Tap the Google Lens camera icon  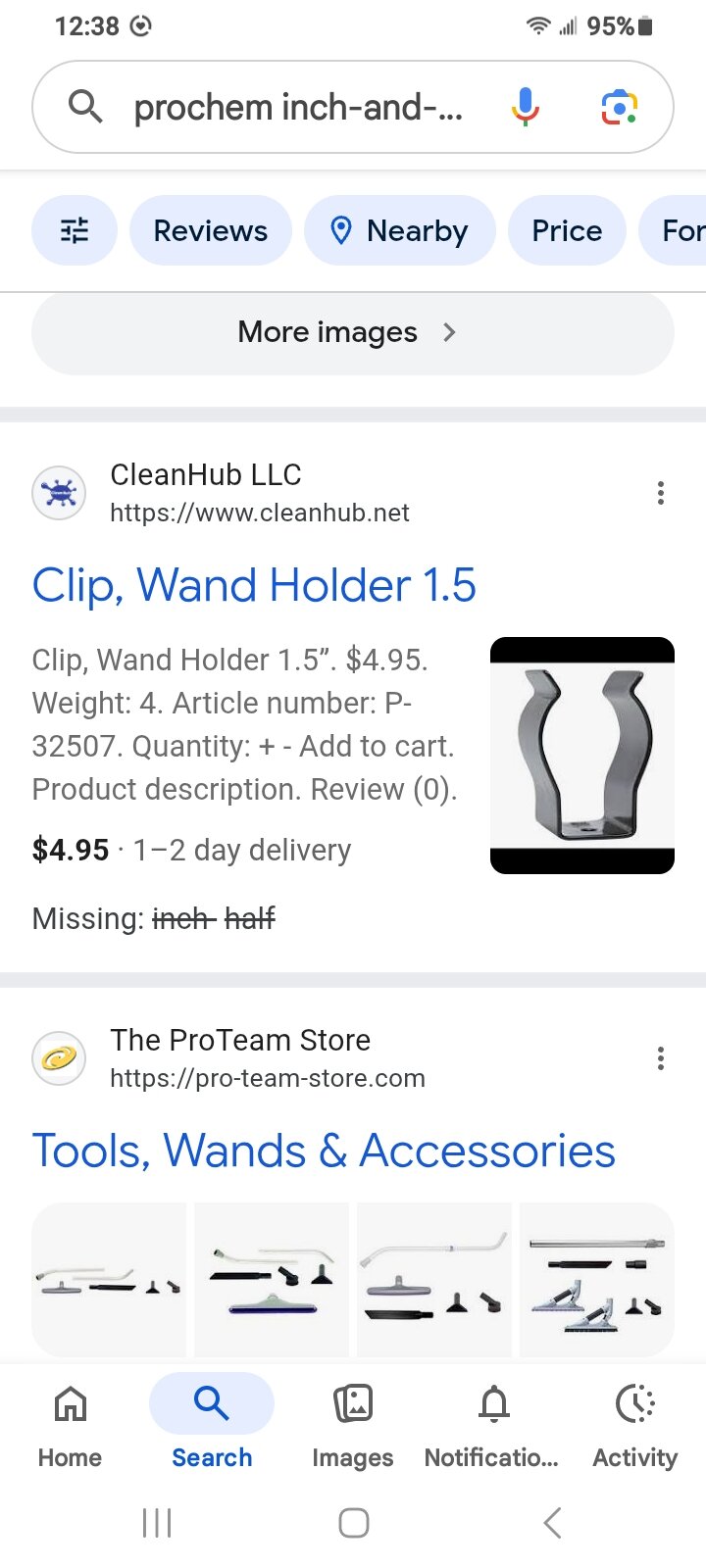(619, 108)
